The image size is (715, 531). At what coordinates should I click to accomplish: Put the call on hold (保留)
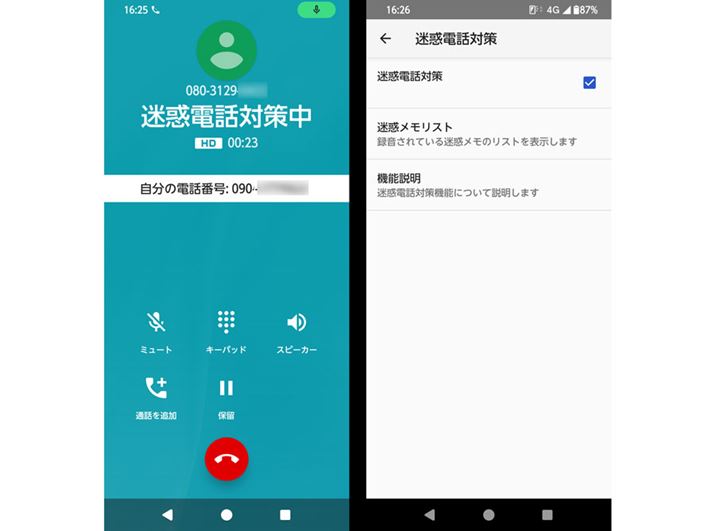coord(226,388)
